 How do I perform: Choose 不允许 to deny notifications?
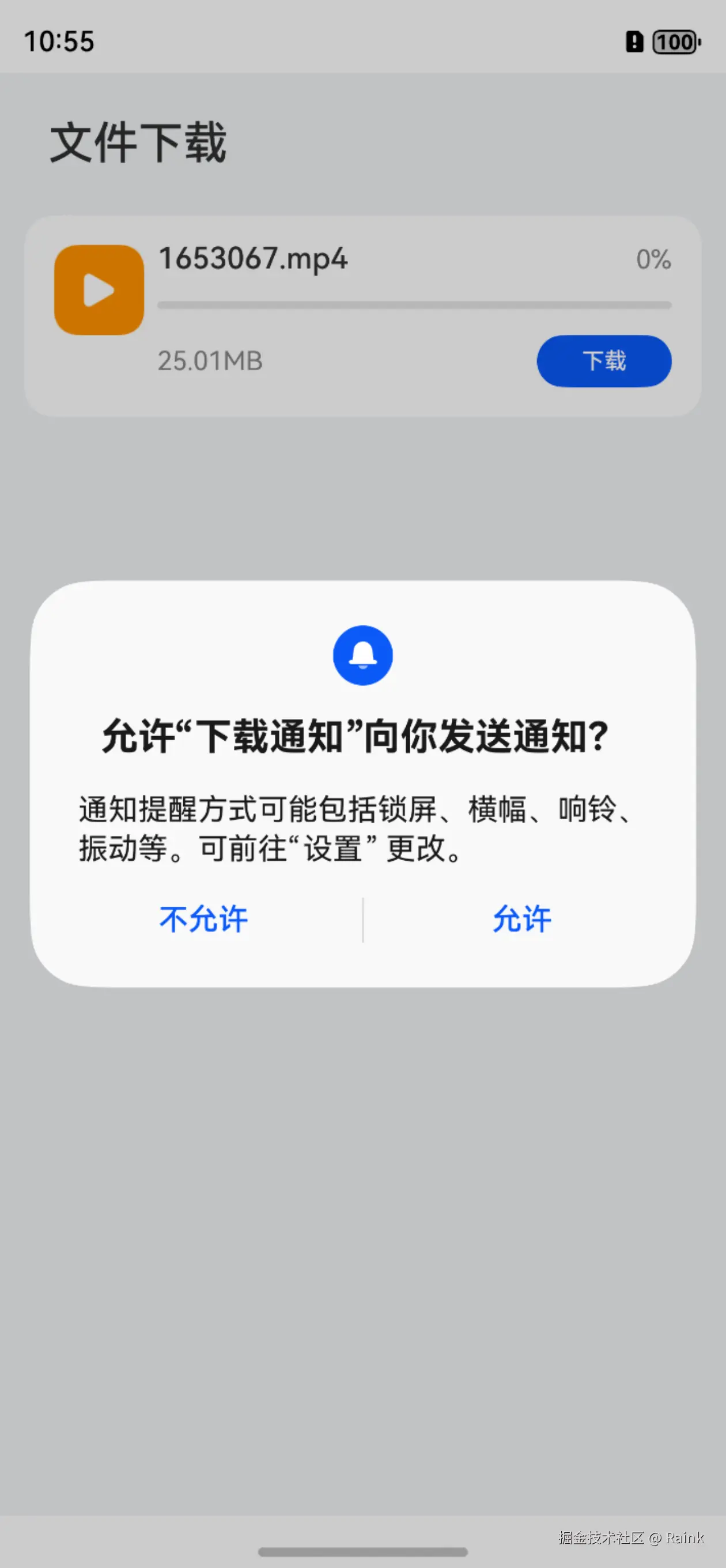point(203,918)
